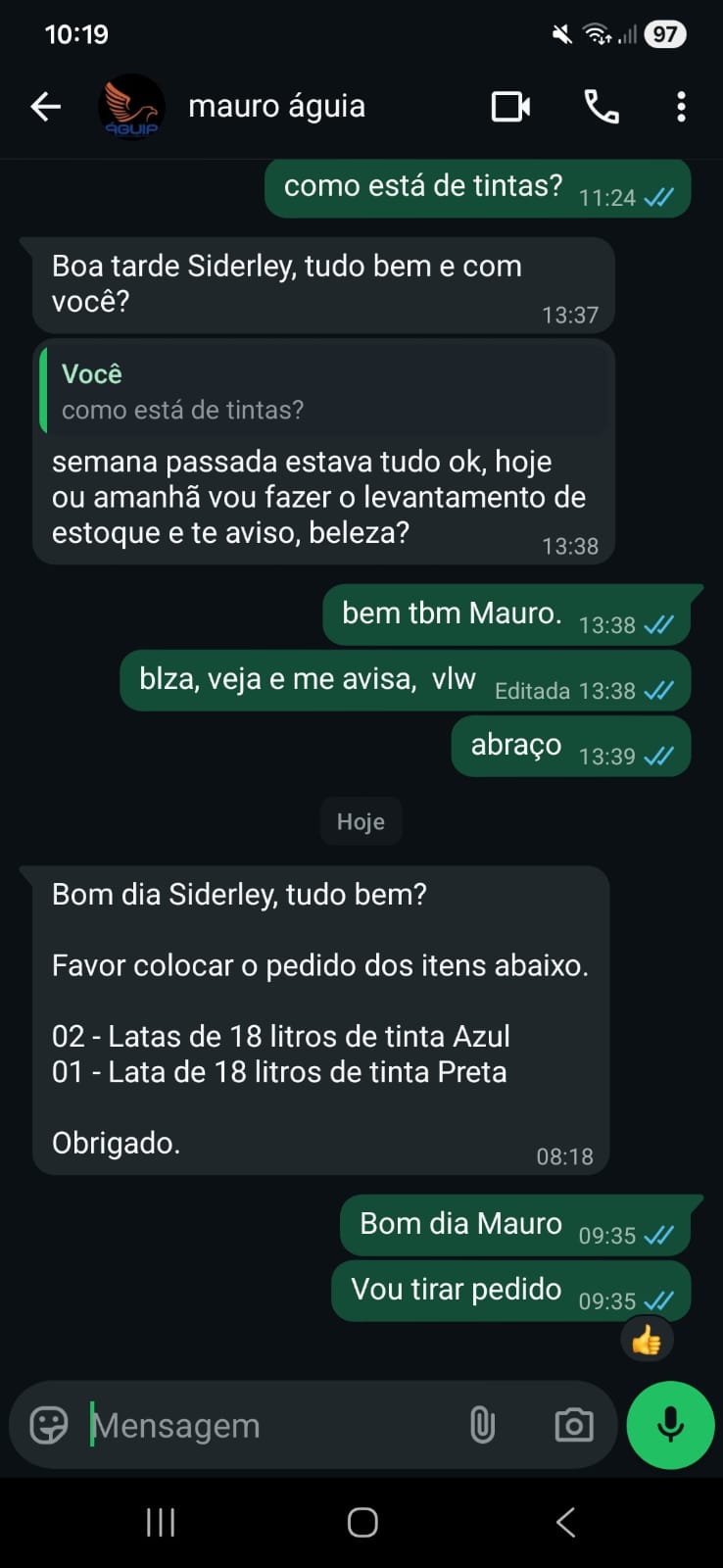Viewport: 723px width, 1568px height.
Task: Tap the green microphone button
Action: [x=670, y=1425]
